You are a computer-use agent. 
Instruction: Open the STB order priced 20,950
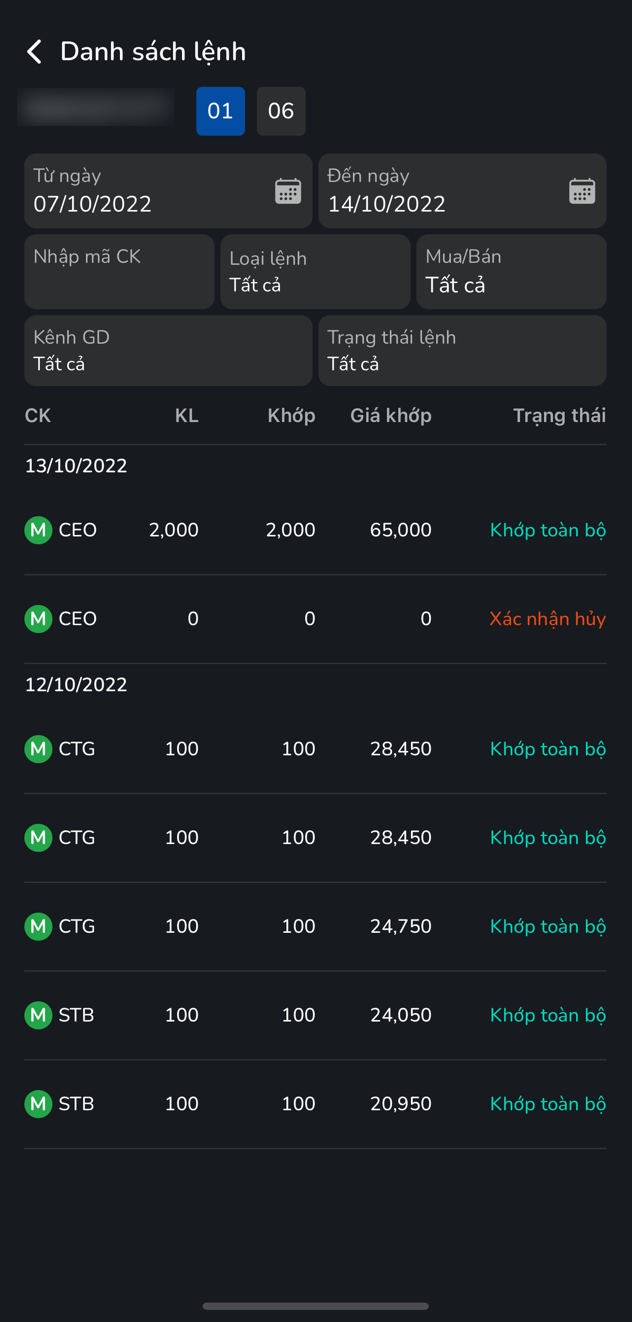click(315, 1104)
